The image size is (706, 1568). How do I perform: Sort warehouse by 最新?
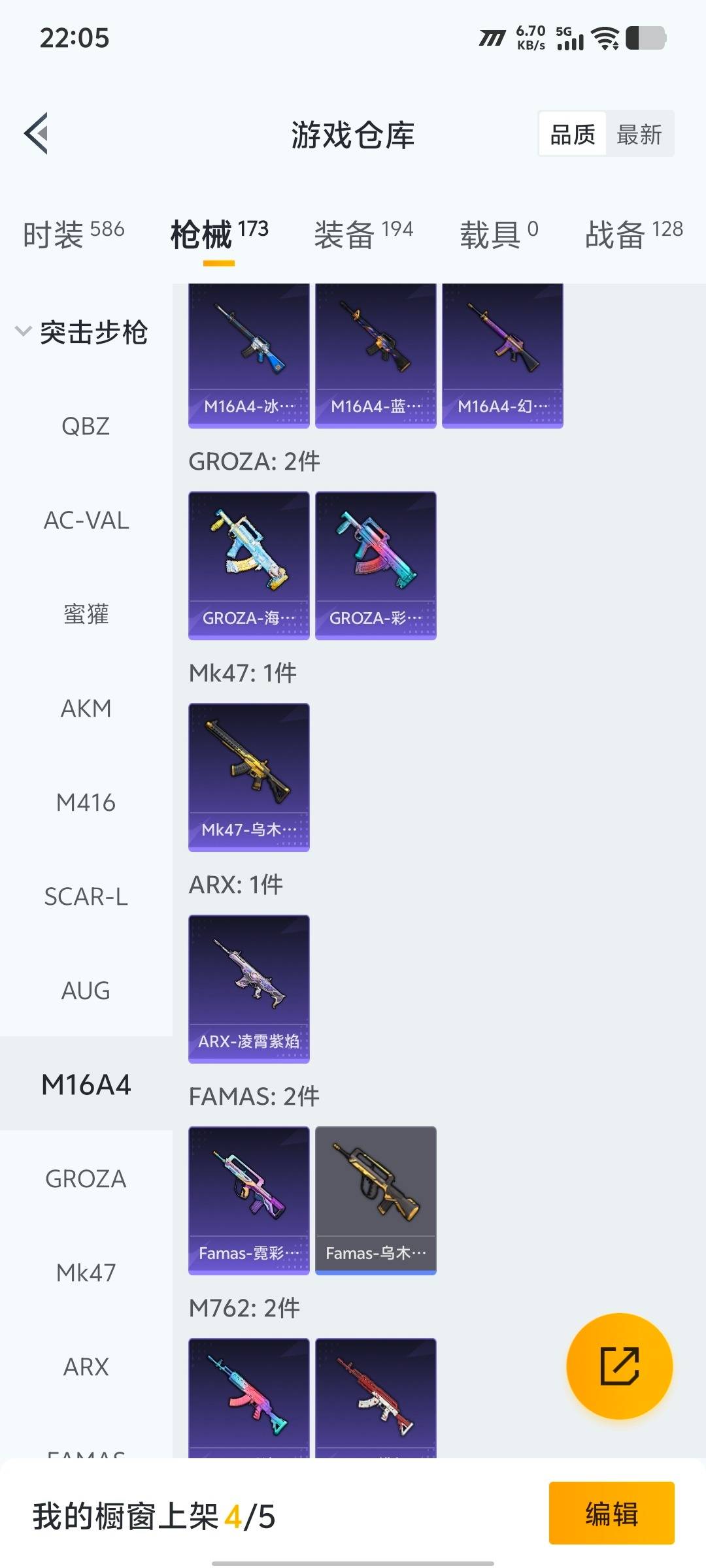click(639, 135)
